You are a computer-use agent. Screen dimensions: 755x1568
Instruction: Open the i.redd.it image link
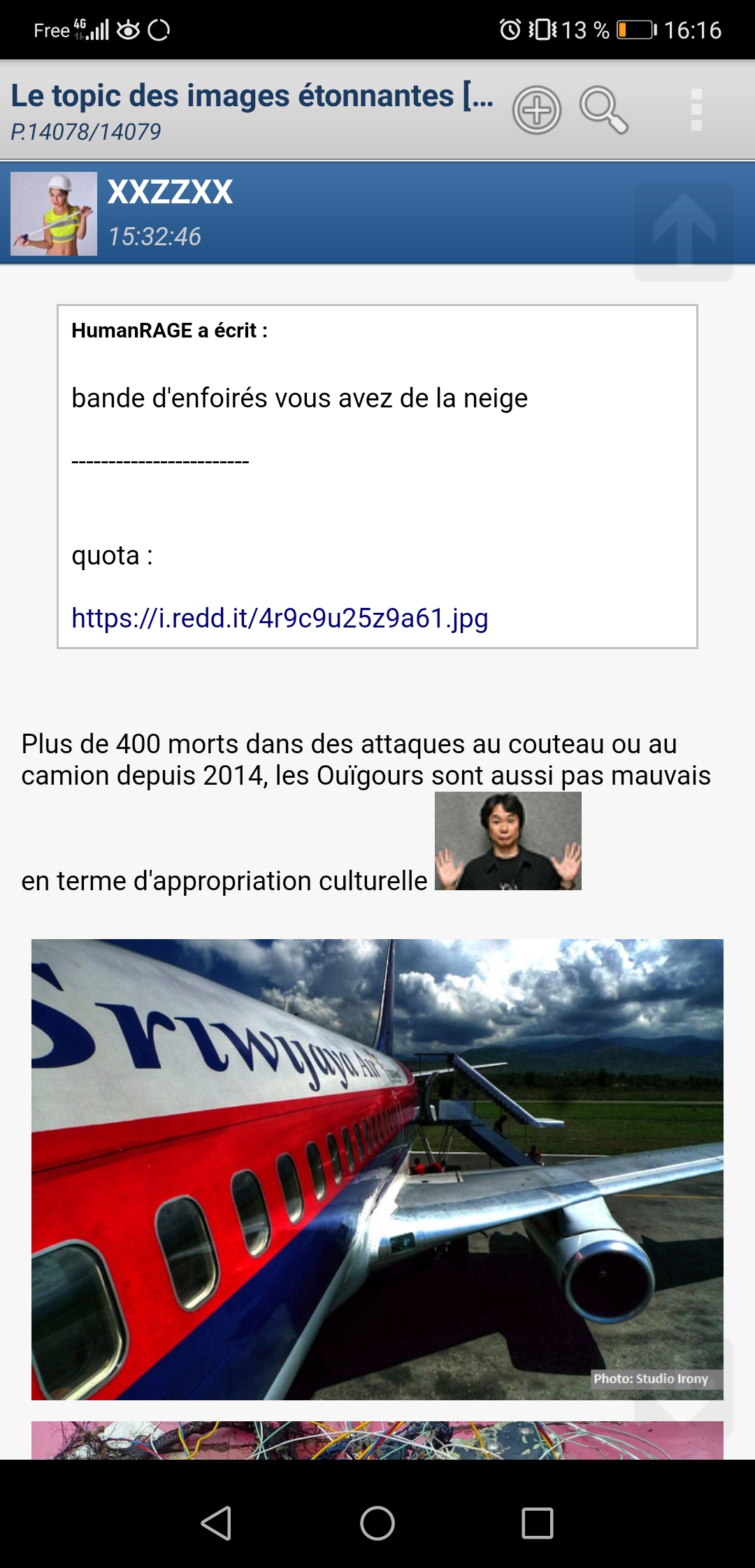point(280,618)
